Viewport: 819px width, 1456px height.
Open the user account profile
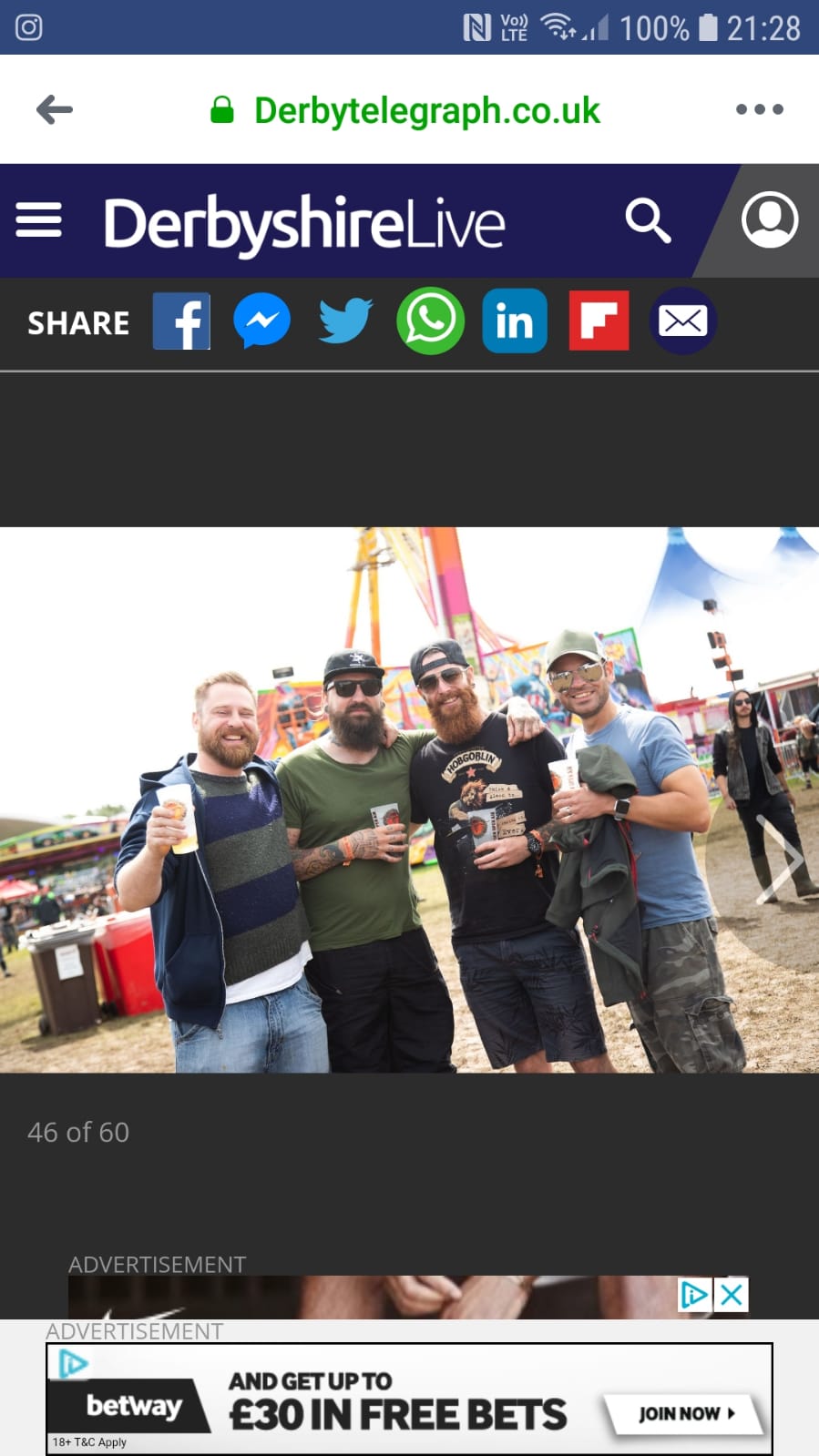tap(770, 220)
